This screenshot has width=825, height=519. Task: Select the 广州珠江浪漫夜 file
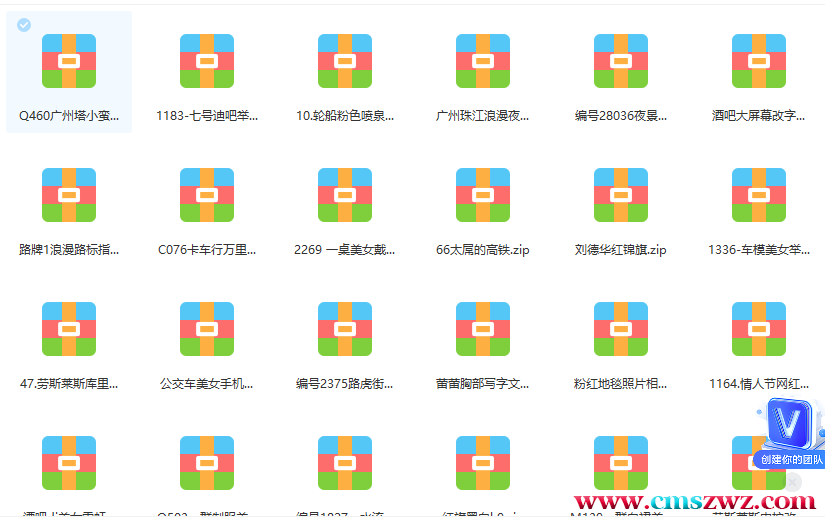click(x=483, y=61)
